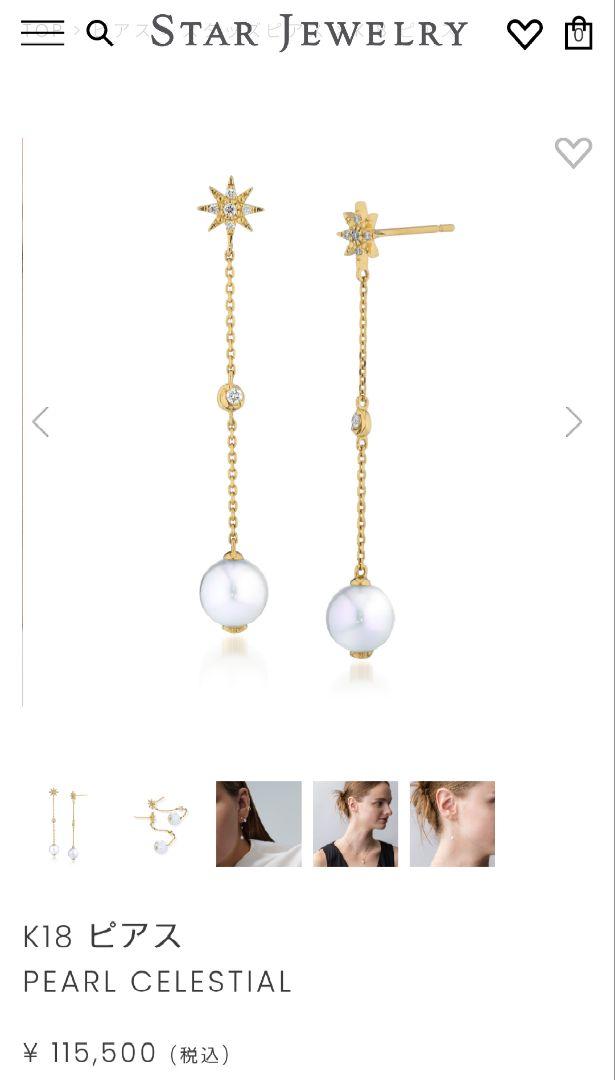Viewport: 615px width, 1080px height.
Task: Select the thumbnail of earrings laid flat
Action: [162, 824]
